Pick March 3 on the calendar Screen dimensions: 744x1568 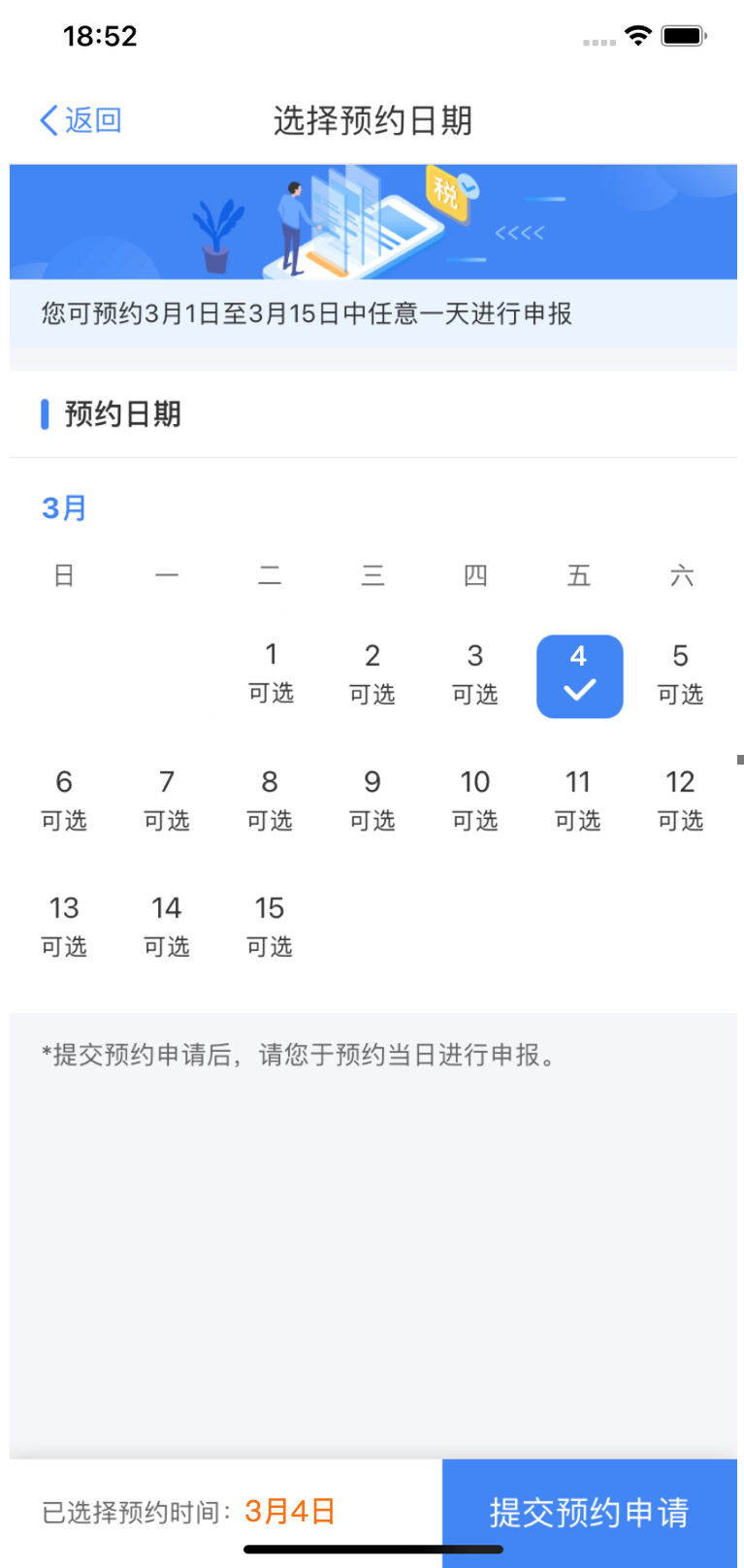click(475, 673)
